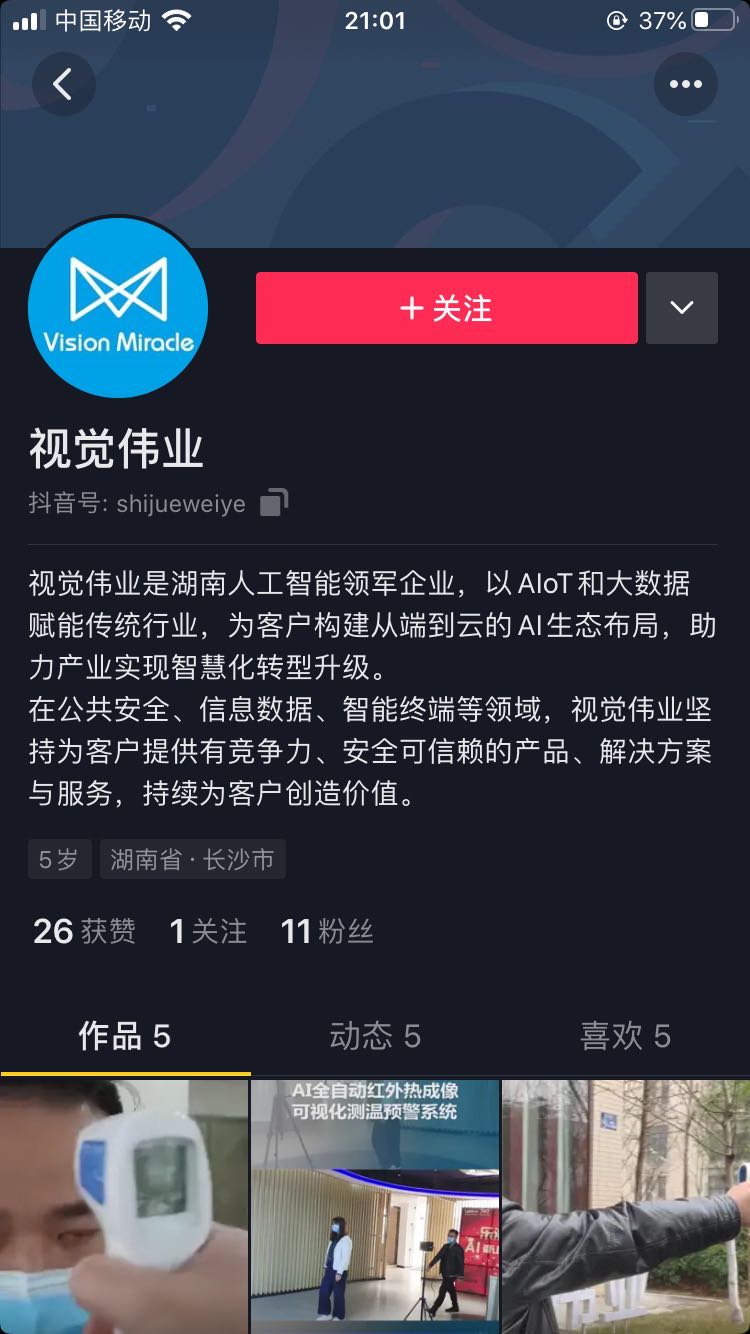This screenshot has height=1334, width=750.
Task: Open the Vision Miracle profile avatar
Action: coord(118,308)
